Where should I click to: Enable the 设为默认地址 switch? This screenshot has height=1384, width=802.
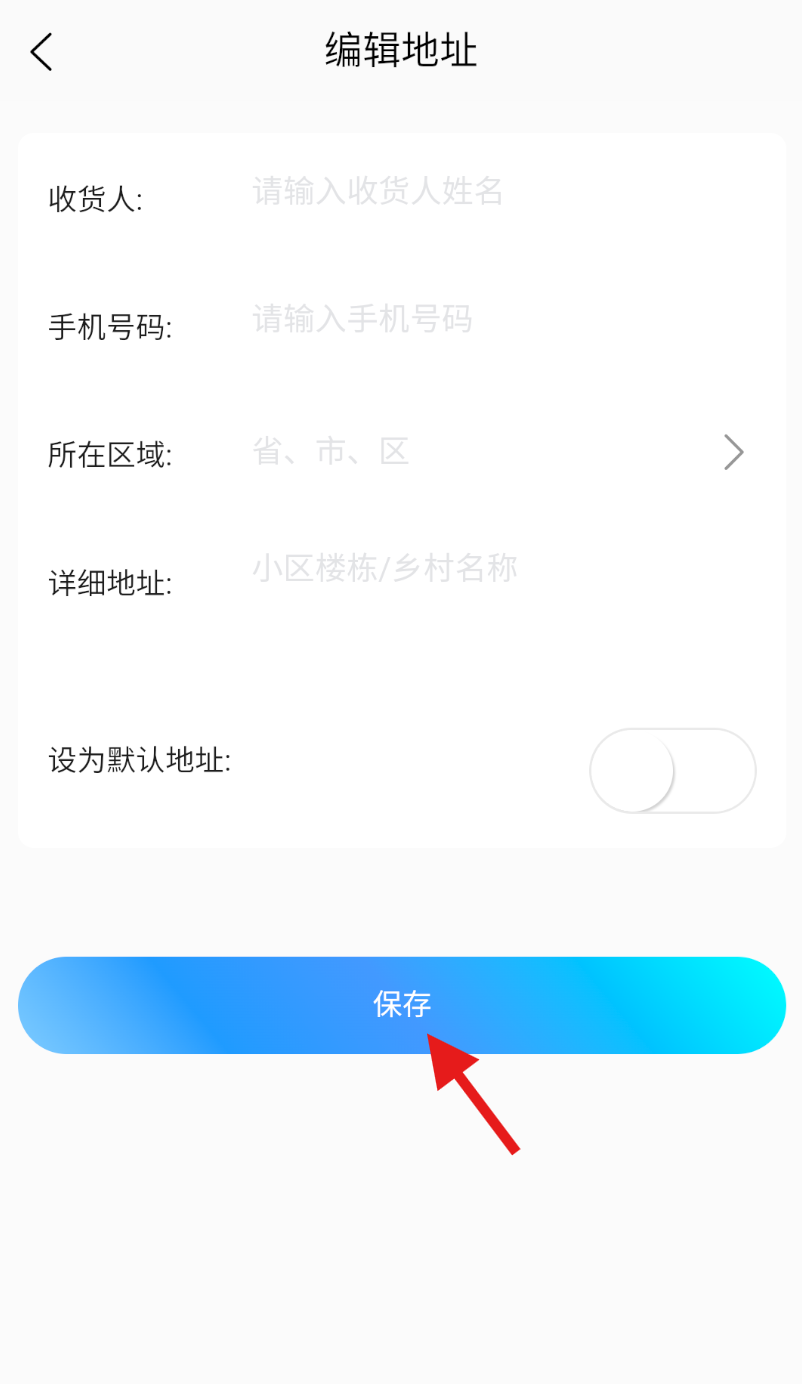672,771
